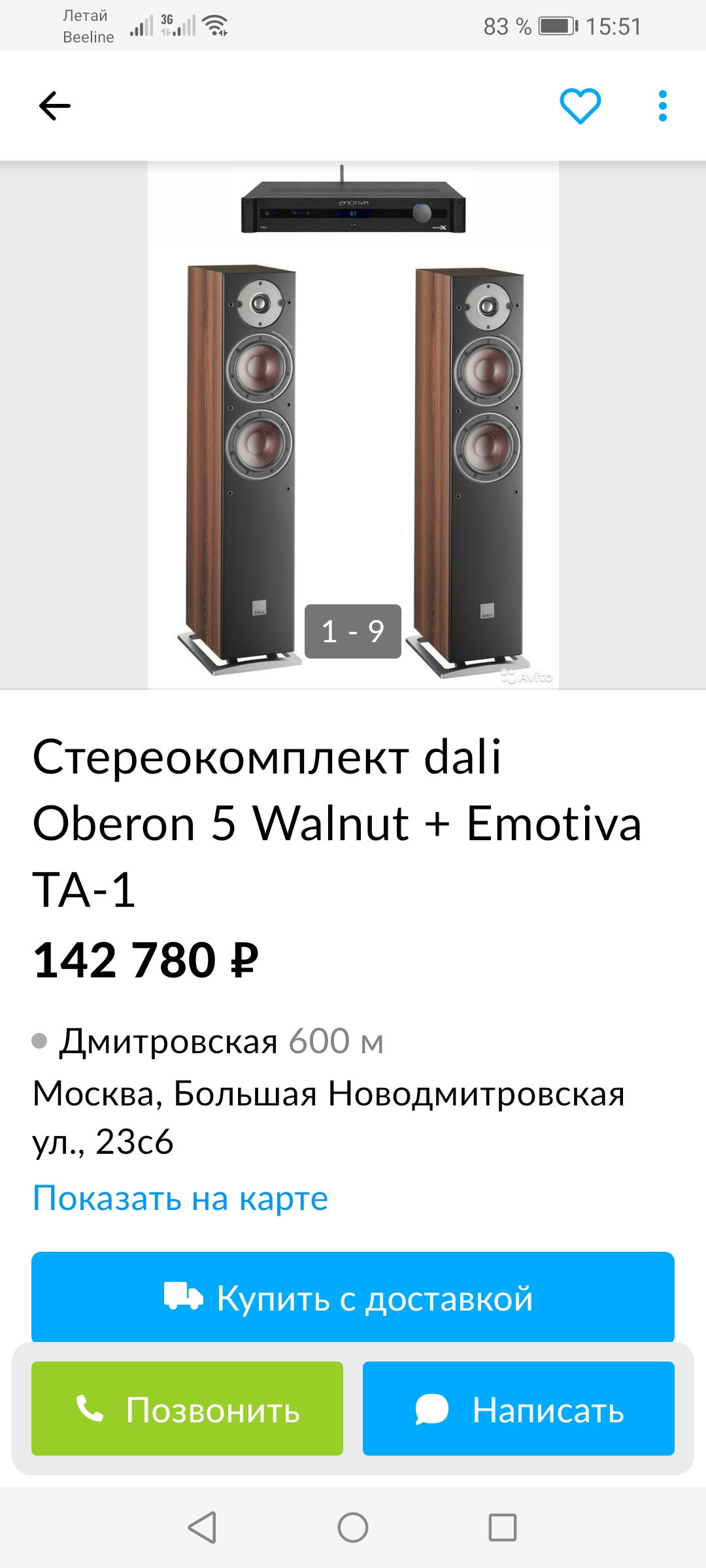This screenshot has width=706, height=1568.
Task: Open the product photo gallery
Action: click(x=353, y=425)
